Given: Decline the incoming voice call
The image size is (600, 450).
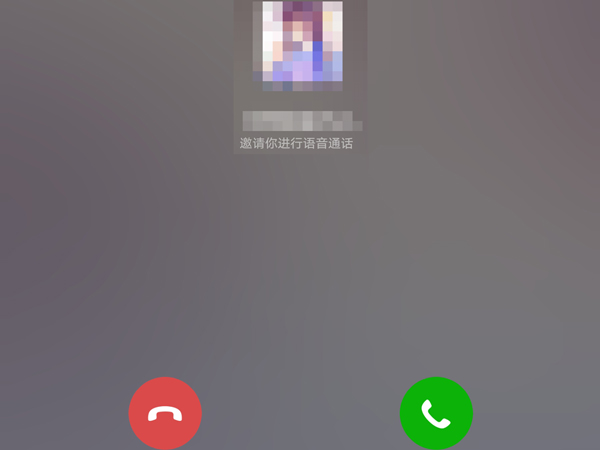Looking at the screenshot, I should pos(165,413).
